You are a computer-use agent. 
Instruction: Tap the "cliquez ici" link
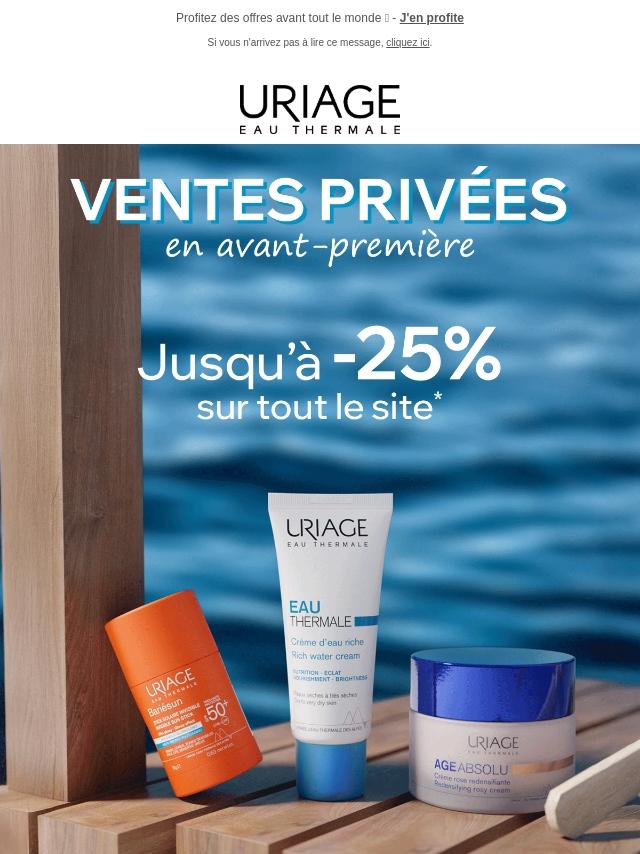(407, 43)
